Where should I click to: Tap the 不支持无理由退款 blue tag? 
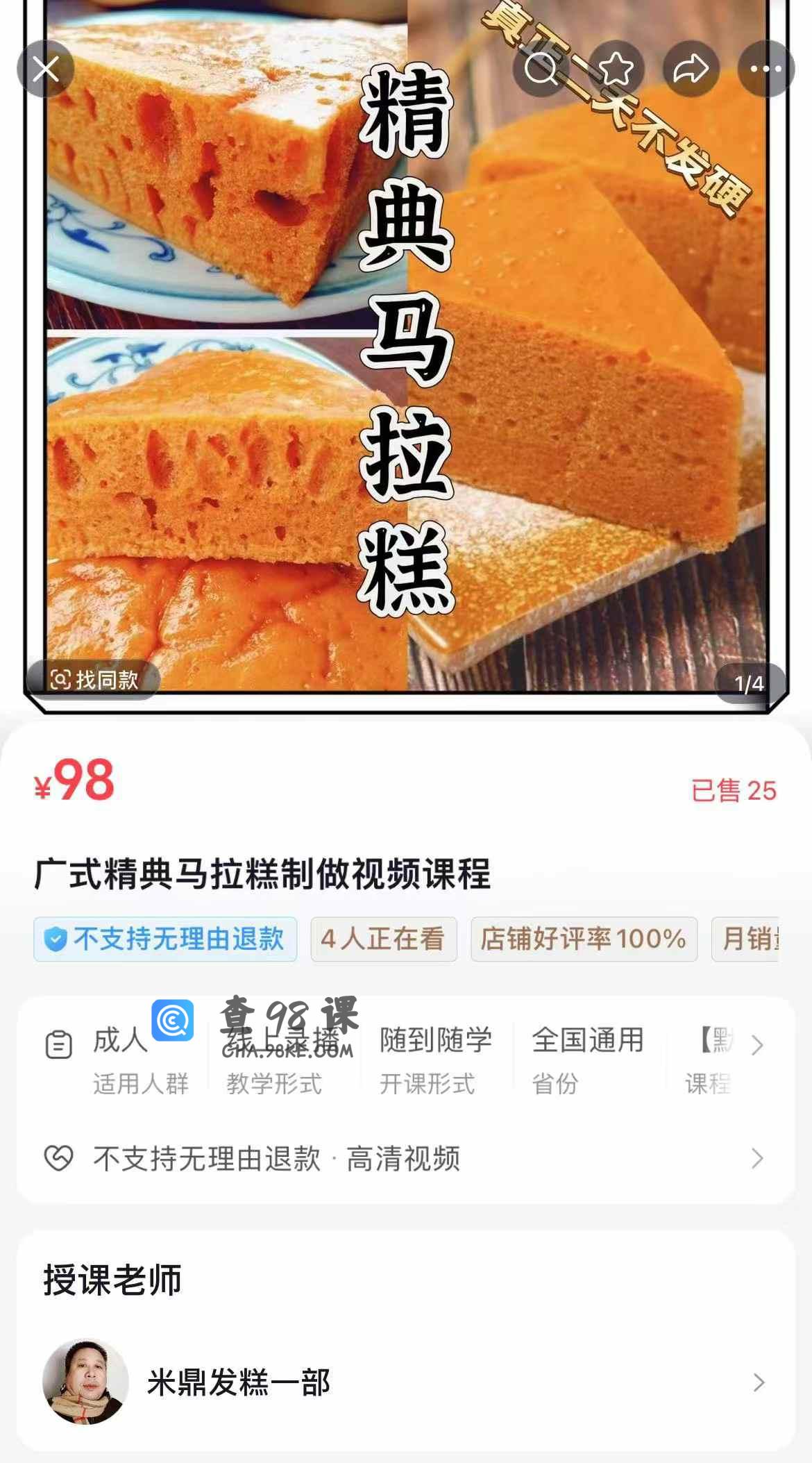(x=165, y=939)
